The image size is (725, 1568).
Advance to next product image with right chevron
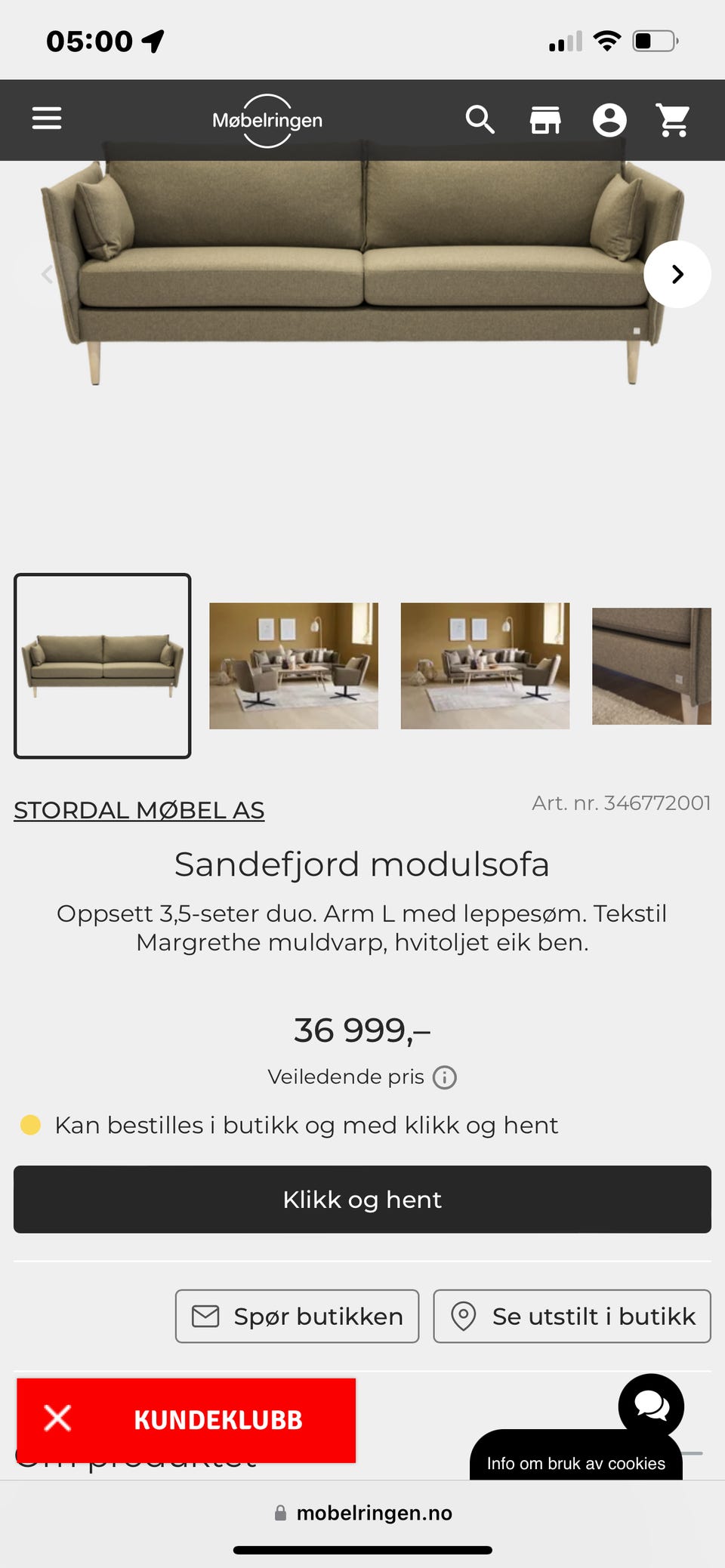click(677, 275)
